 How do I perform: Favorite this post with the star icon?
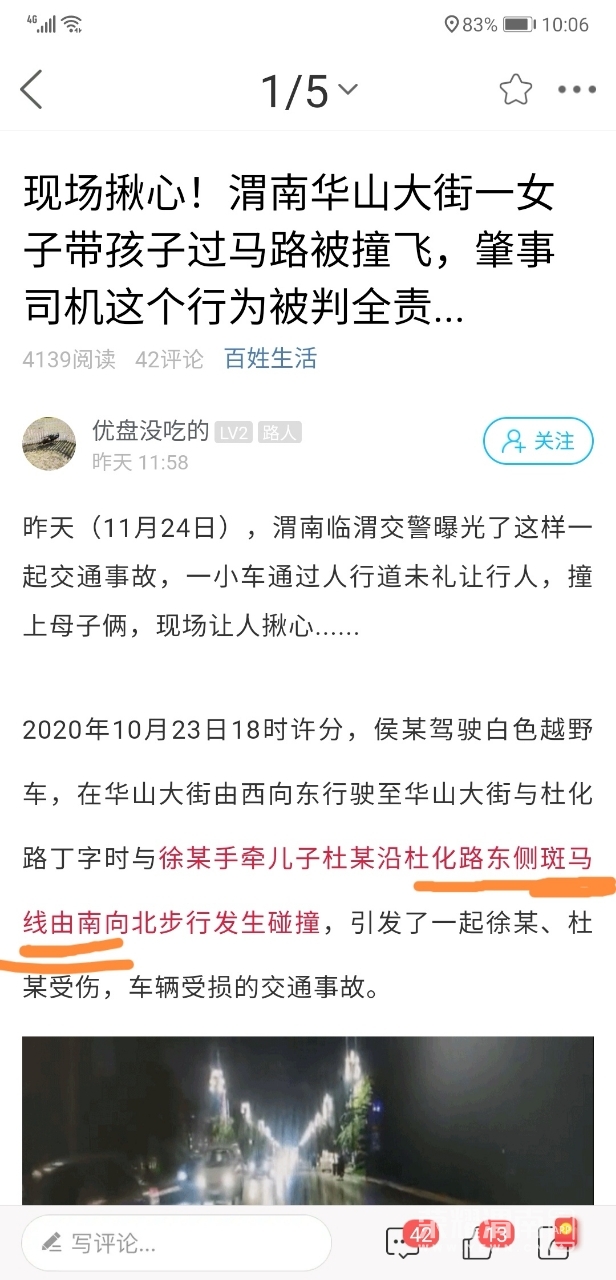516,90
